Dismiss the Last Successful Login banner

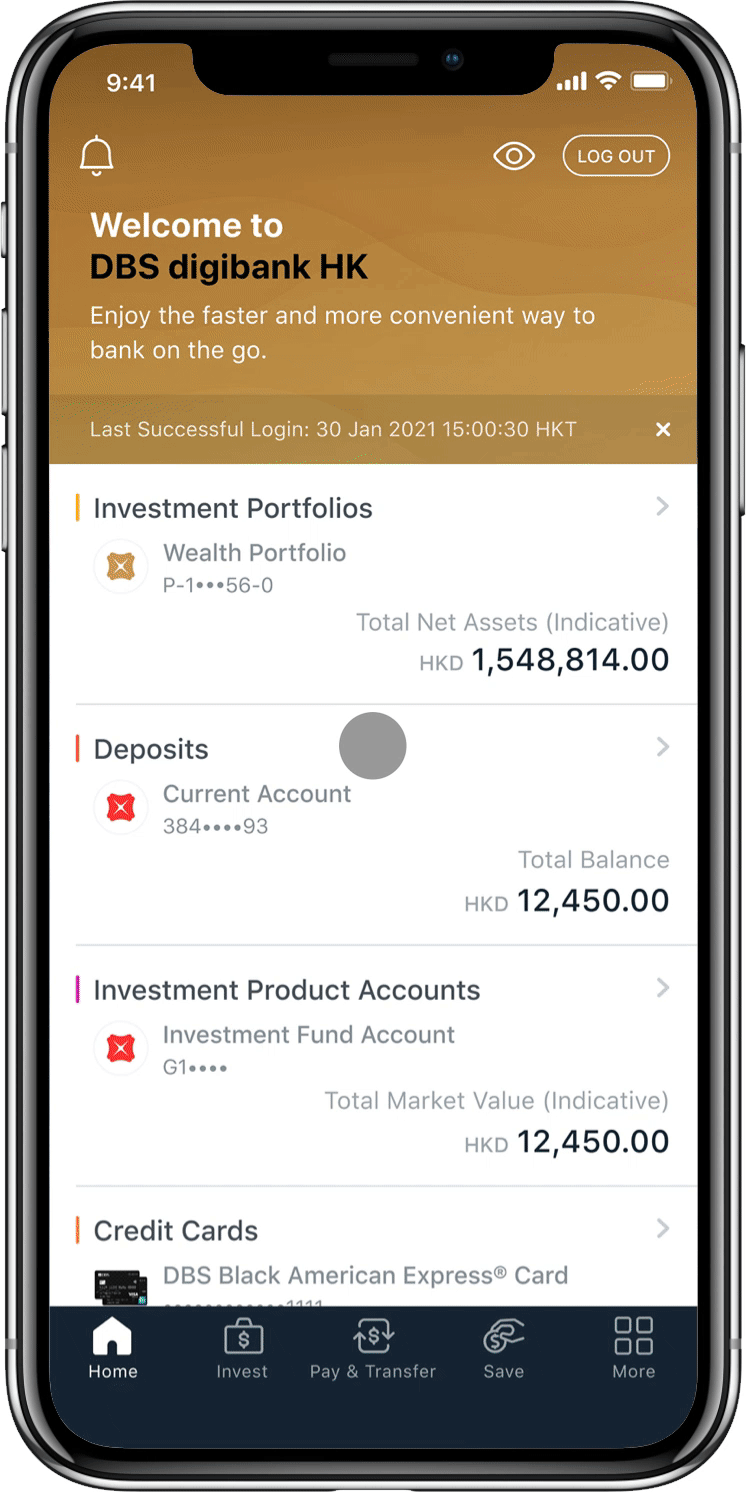pos(662,429)
